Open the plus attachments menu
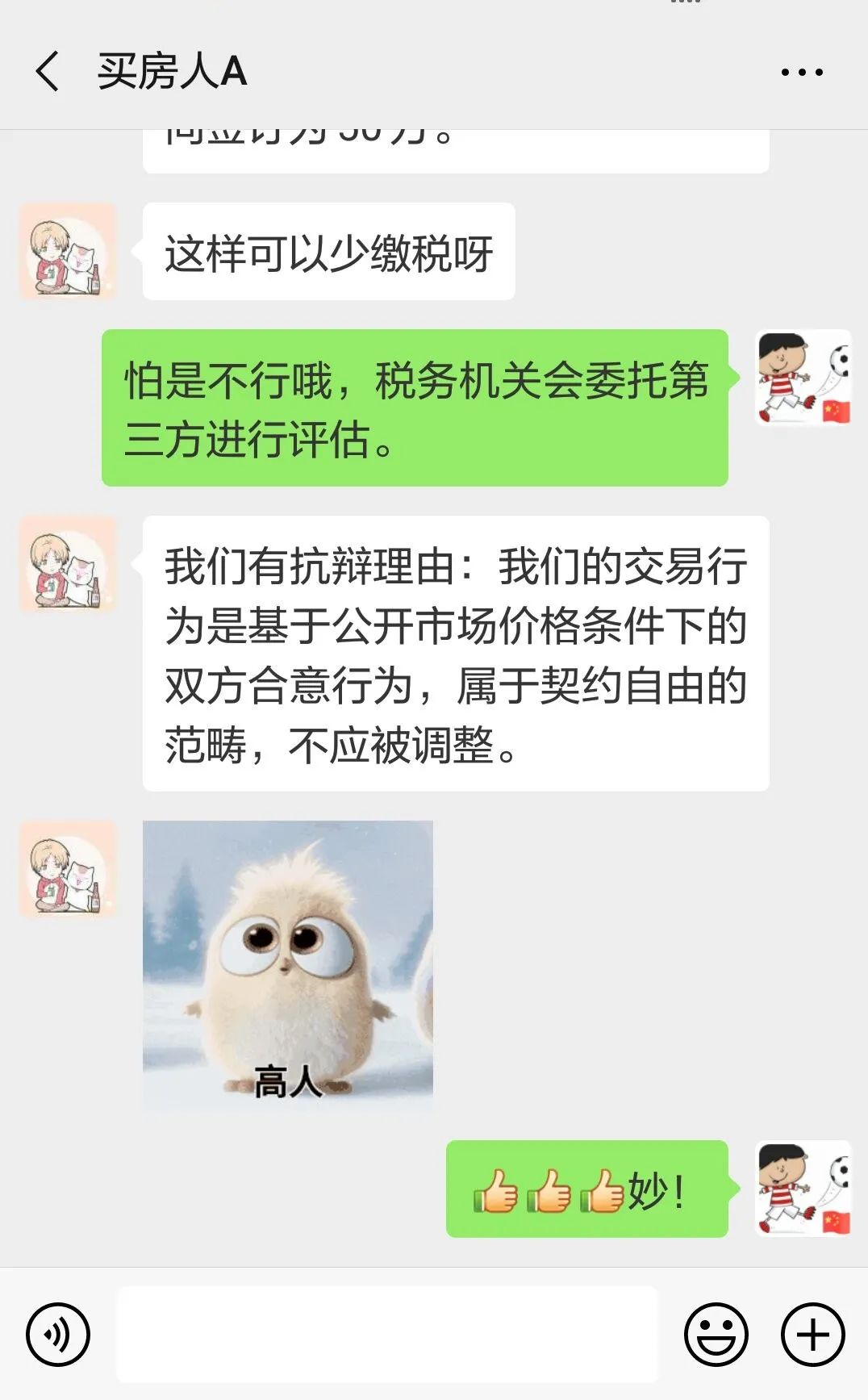 point(812,1334)
